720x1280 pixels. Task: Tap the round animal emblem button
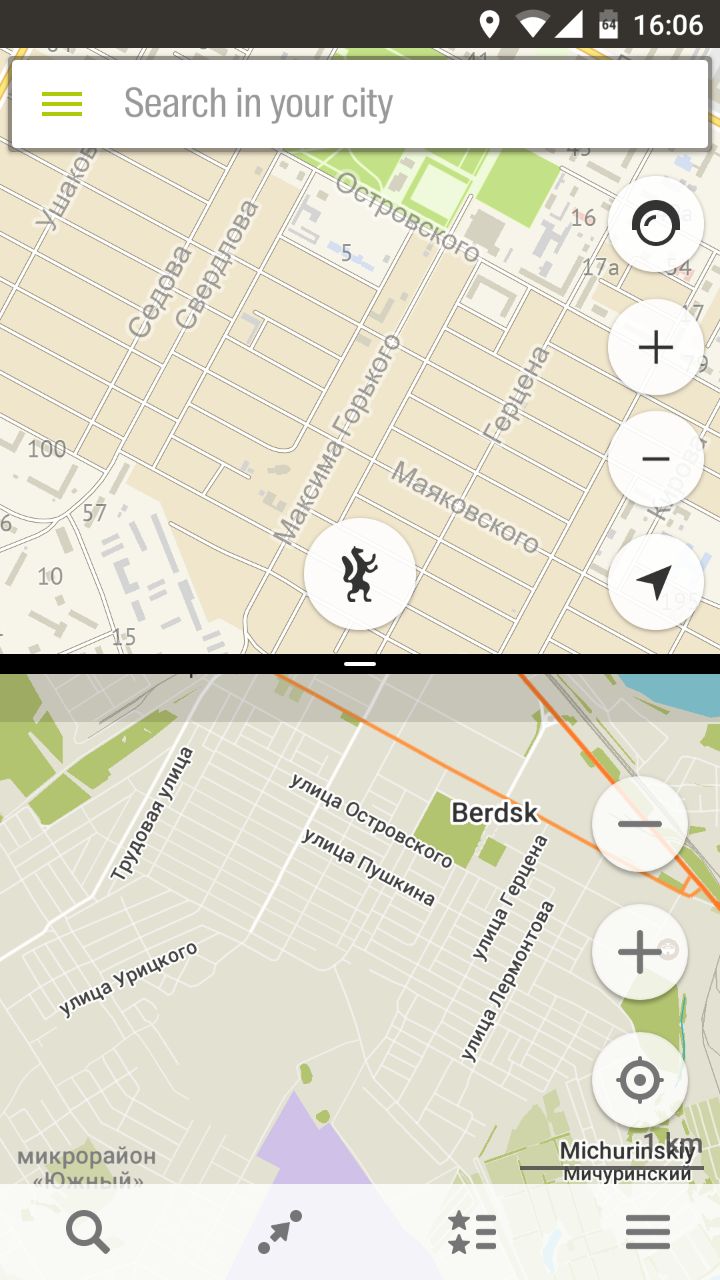360,575
